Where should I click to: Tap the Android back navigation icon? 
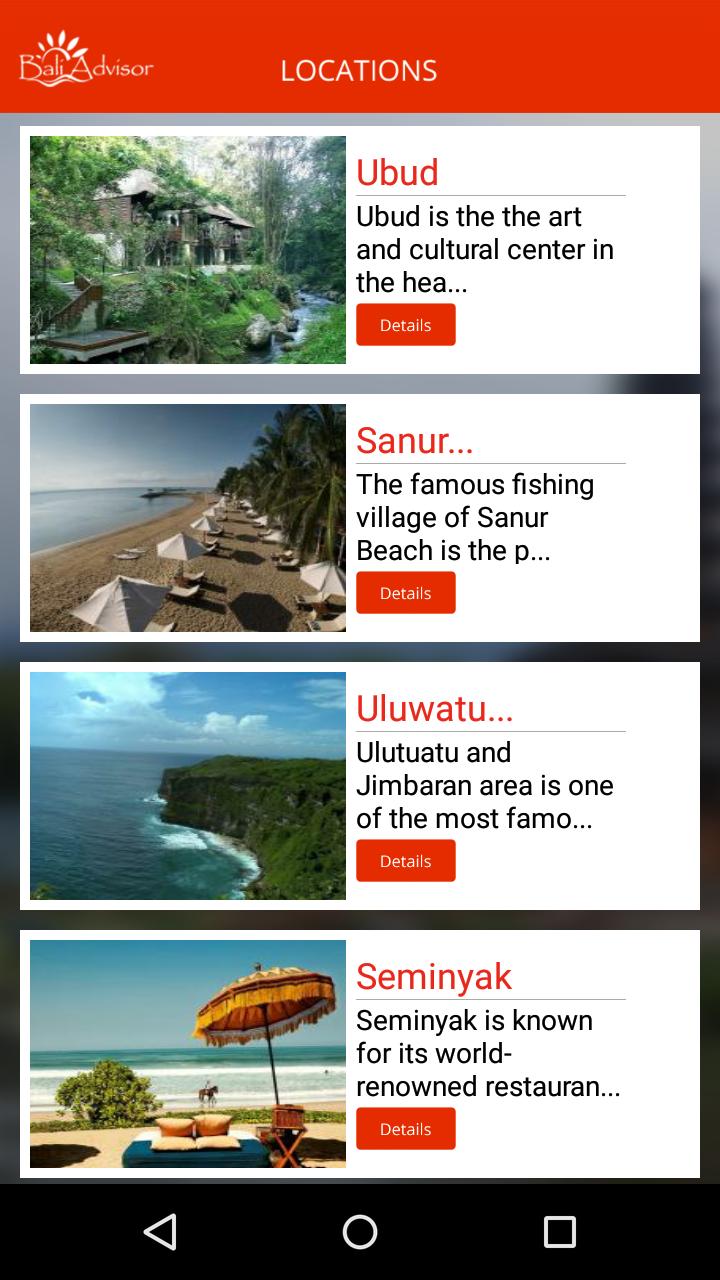[x=160, y=1232]
